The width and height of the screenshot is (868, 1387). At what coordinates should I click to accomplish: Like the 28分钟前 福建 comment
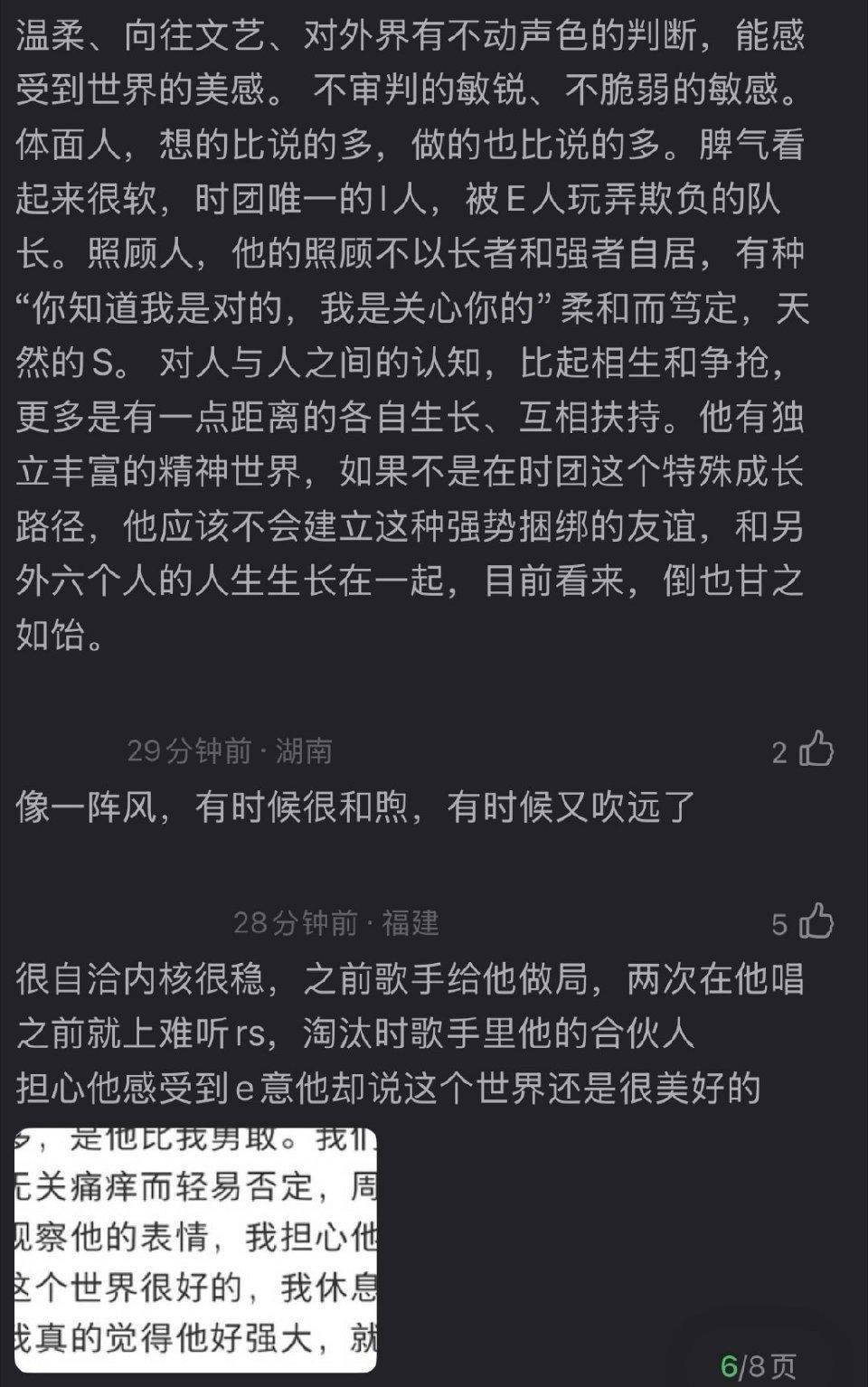816,921
